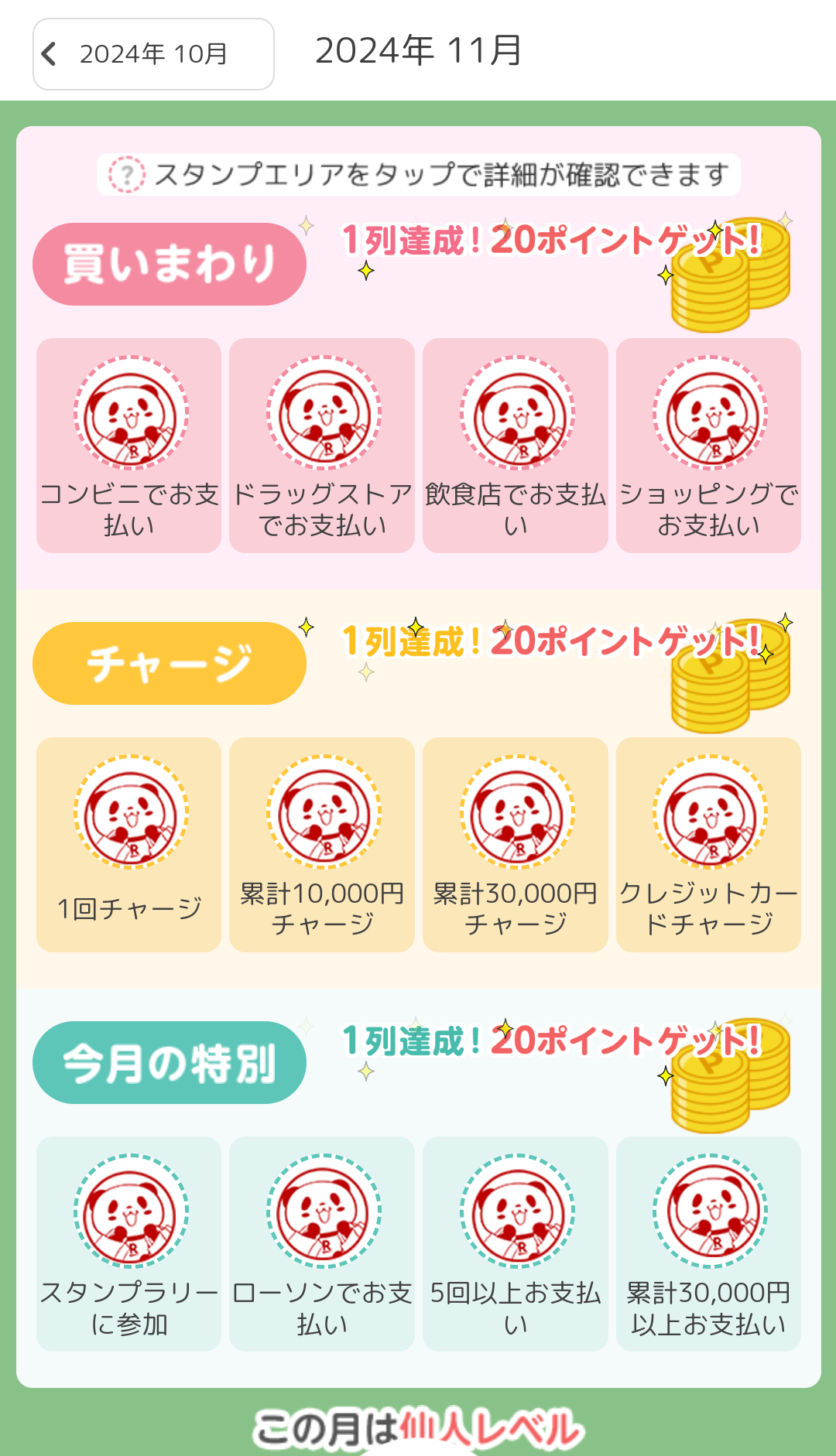View the スタンプラリーに参加 stamp details

(x=129, y=1243)
